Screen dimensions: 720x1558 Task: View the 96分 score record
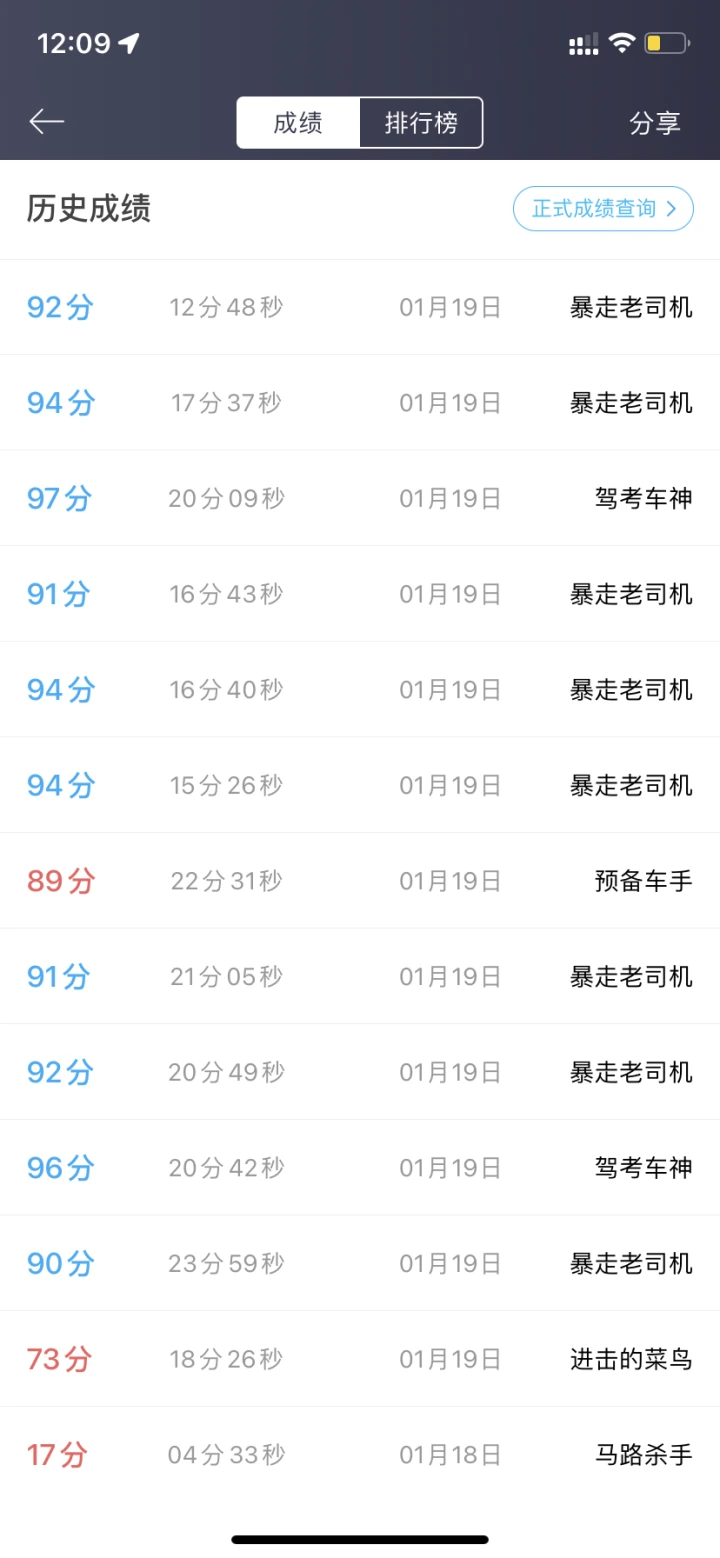click(360, 1168)
